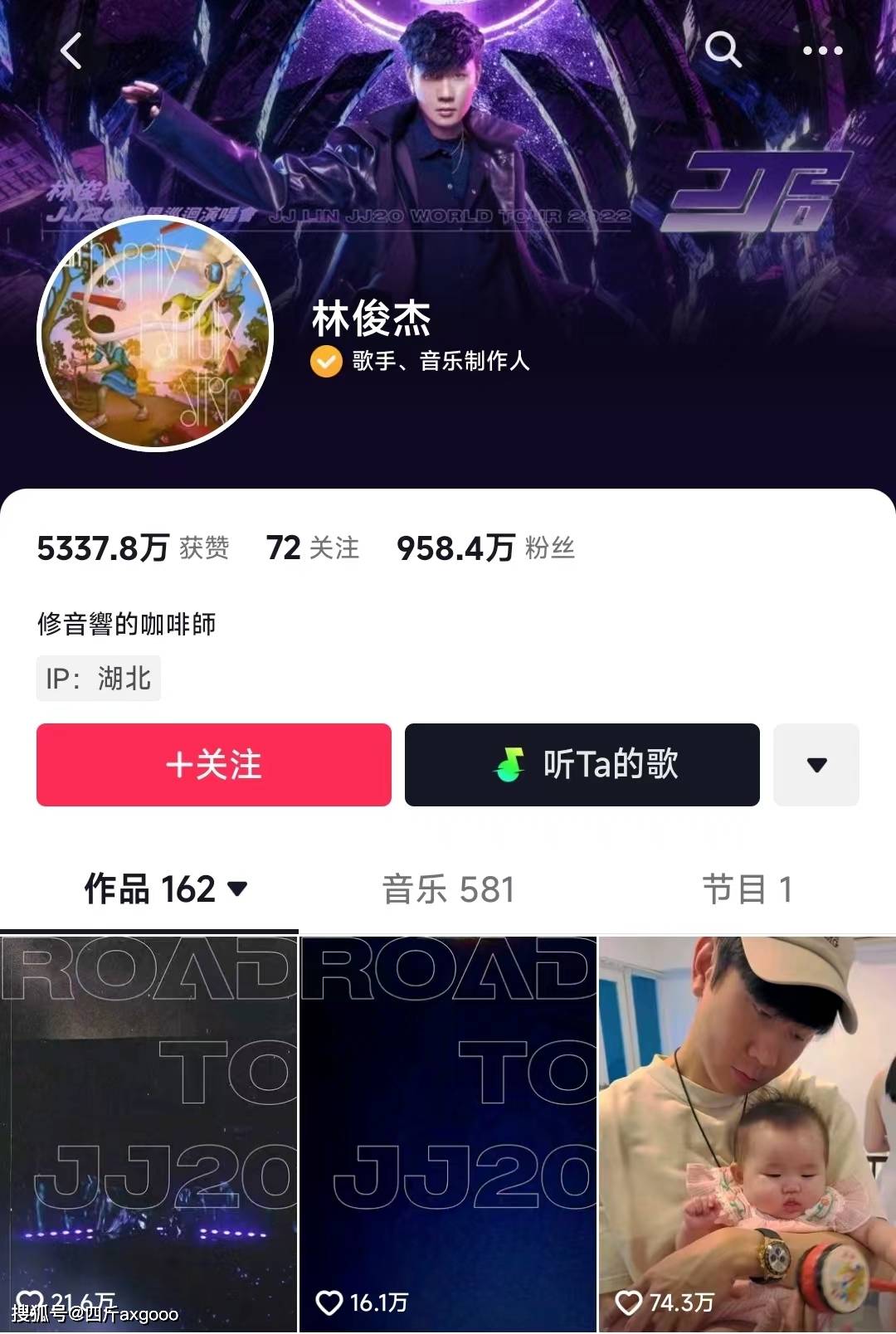The width and height of the screenshot is (896, 1334).
Task: Open the baby video with 74.3万 likes
Action: 747,1133
